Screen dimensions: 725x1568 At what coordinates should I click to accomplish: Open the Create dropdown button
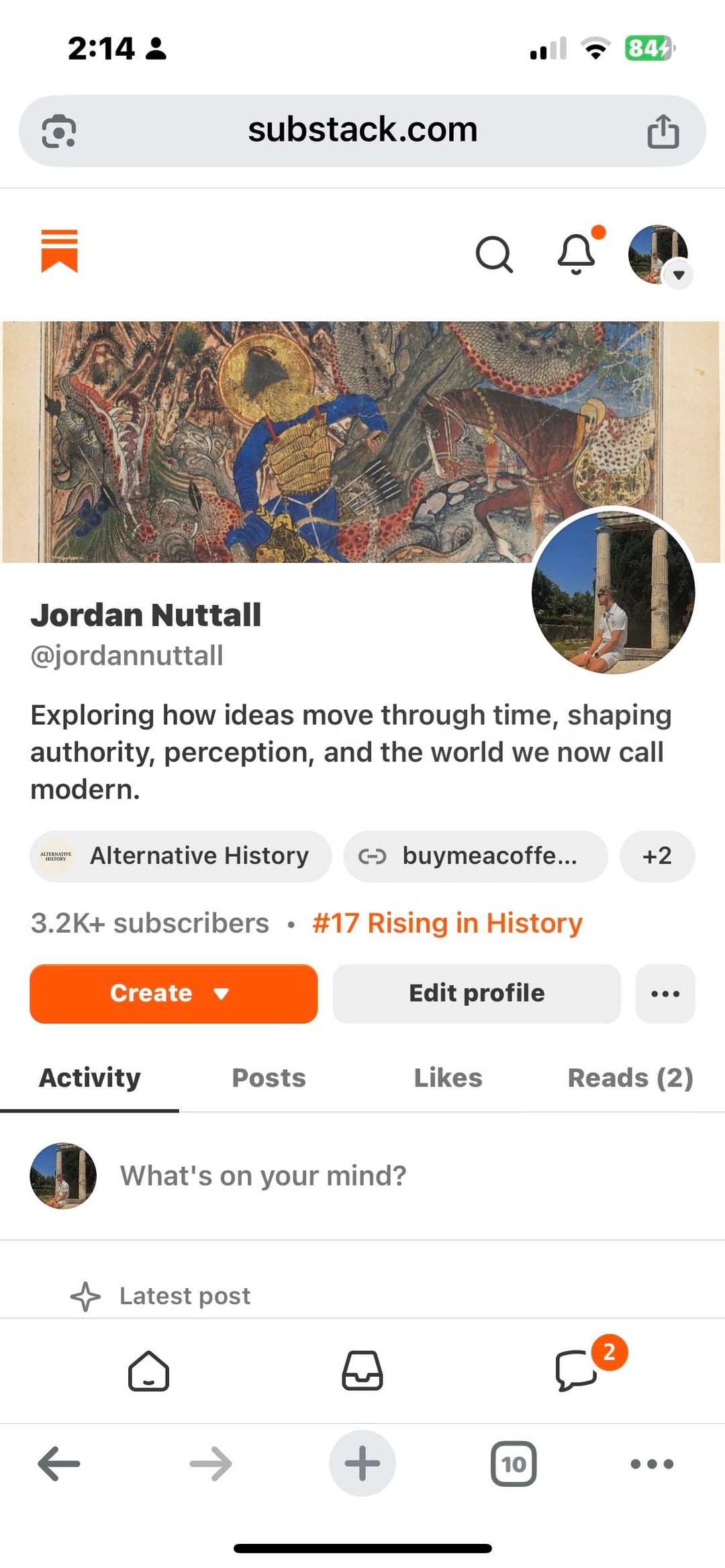click(x=173, y=993)
